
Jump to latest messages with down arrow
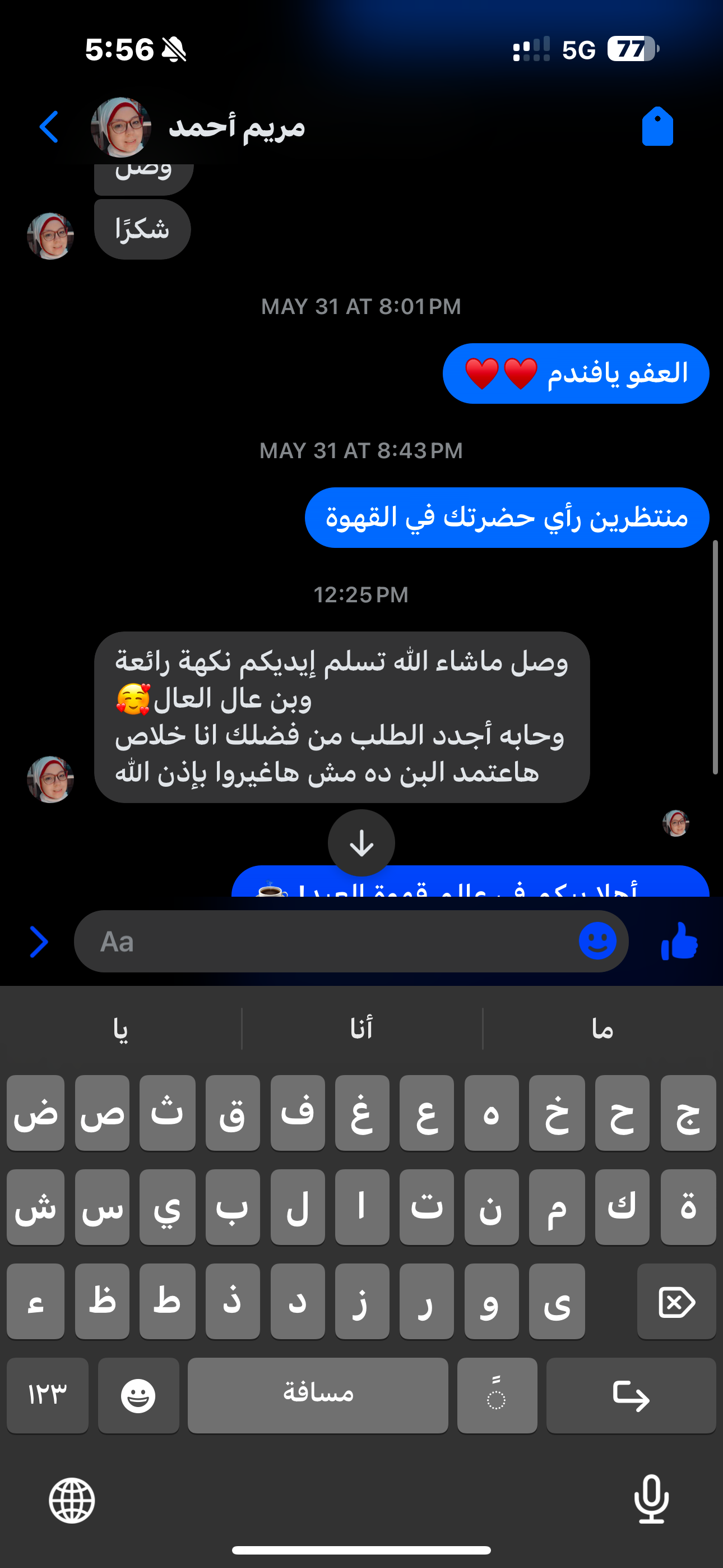pyautogui.click(x=361, y=843)
